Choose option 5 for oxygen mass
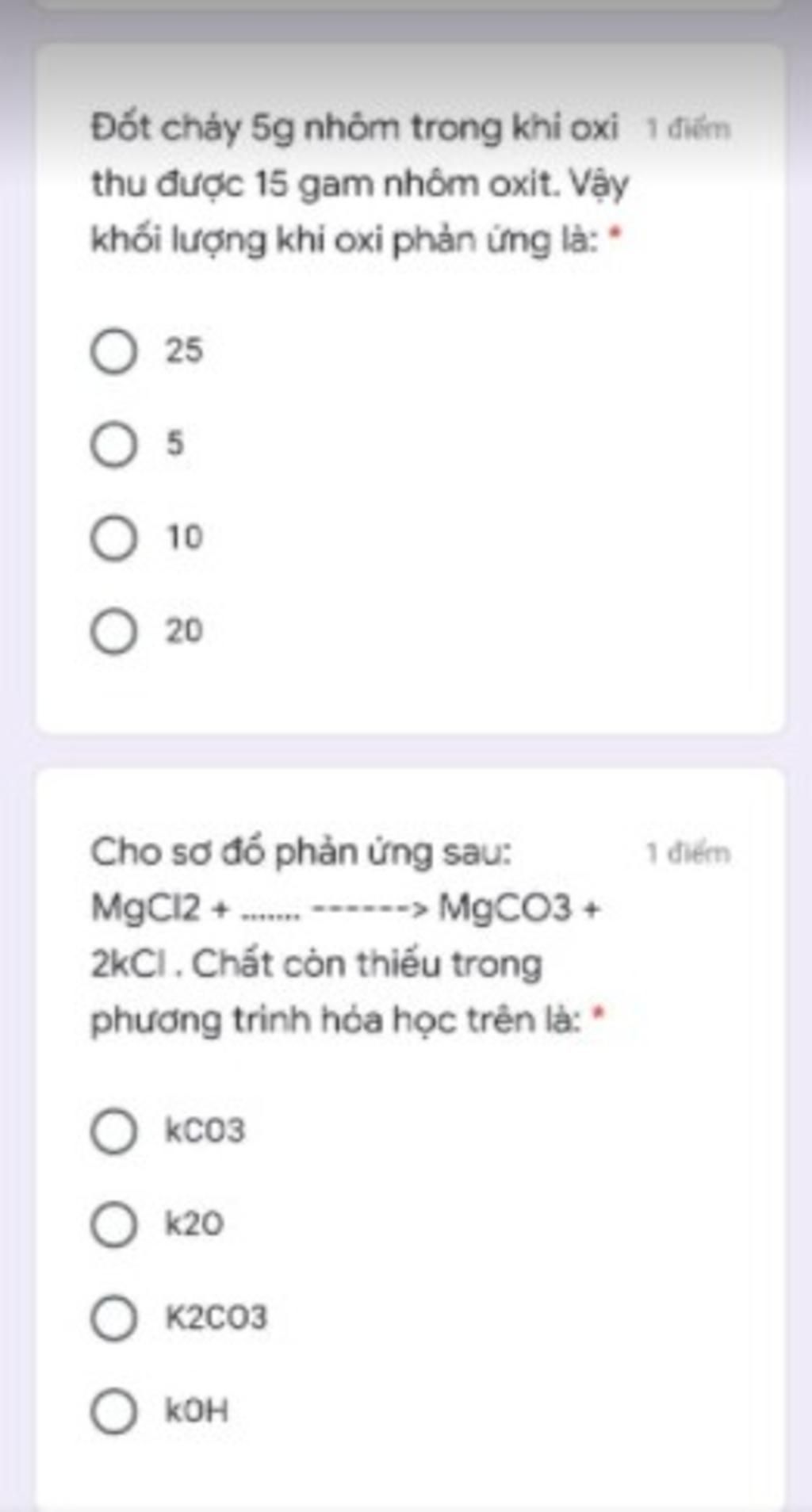Screen dimensions: 812x1512 click(x=114, y=445)
